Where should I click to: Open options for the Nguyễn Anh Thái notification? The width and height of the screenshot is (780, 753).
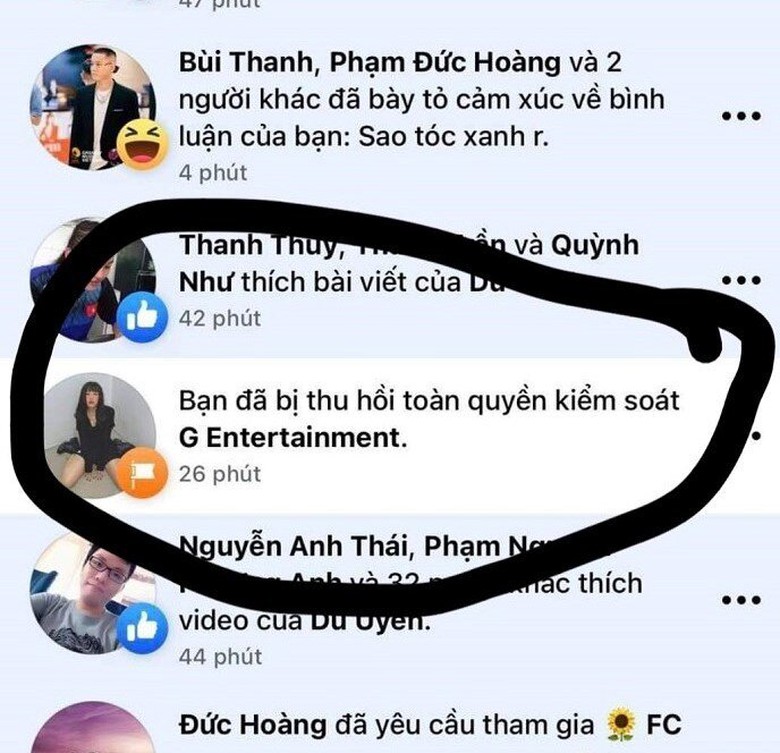tap(741, 600)
